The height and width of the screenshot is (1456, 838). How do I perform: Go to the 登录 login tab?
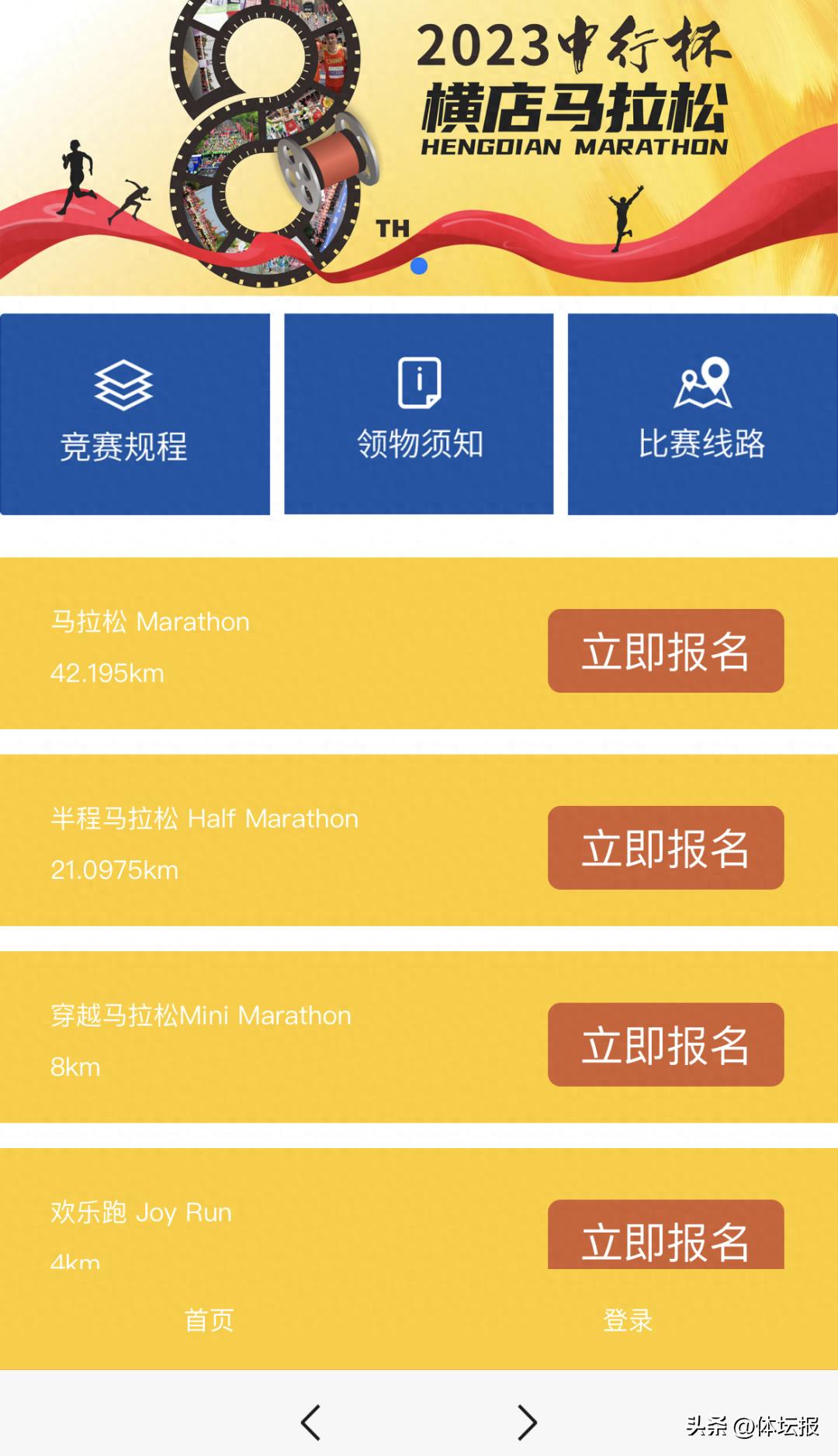tap(628, 1319)
